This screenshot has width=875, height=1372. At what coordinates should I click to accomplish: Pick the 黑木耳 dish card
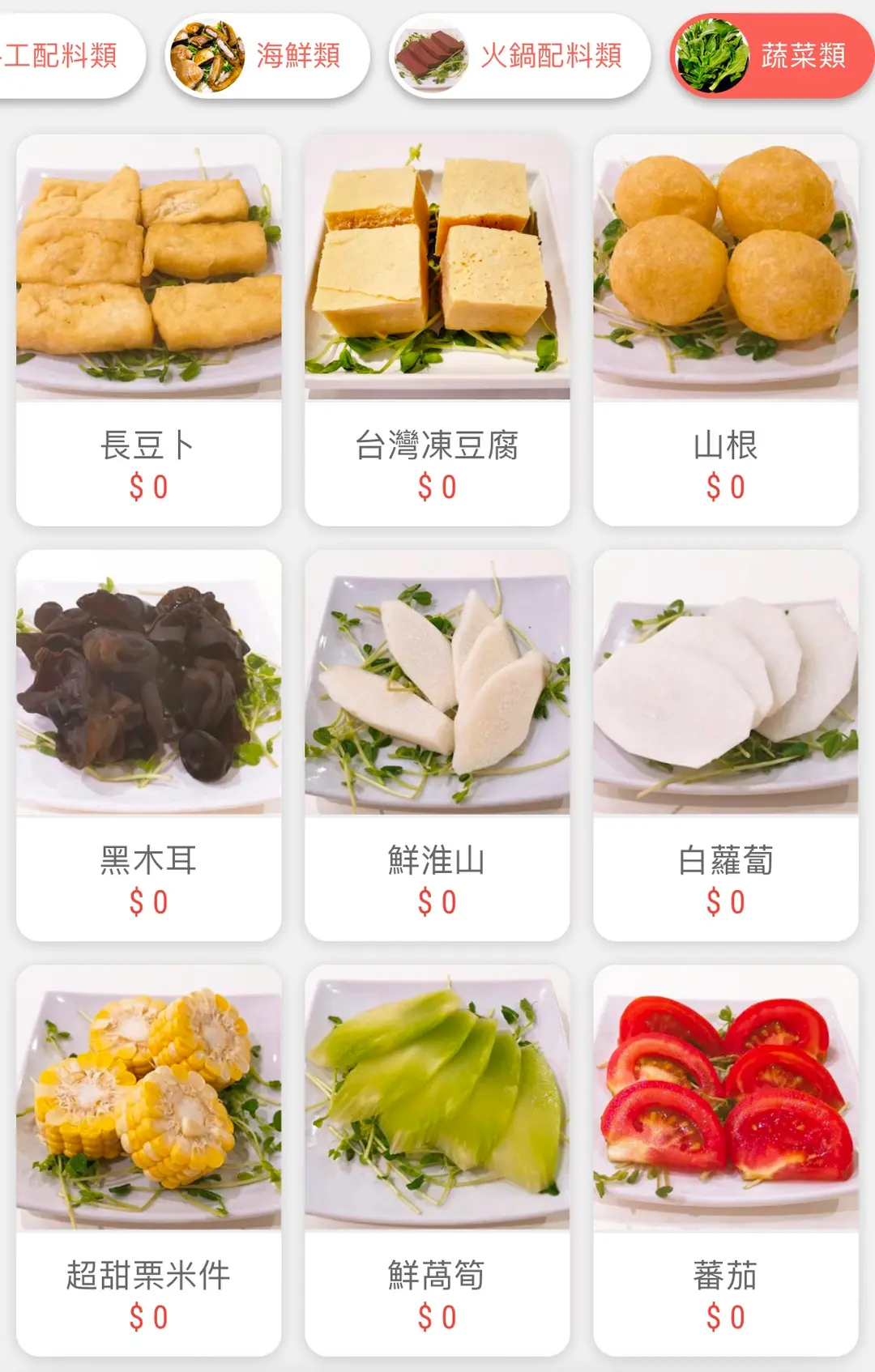tap(149, 745)
